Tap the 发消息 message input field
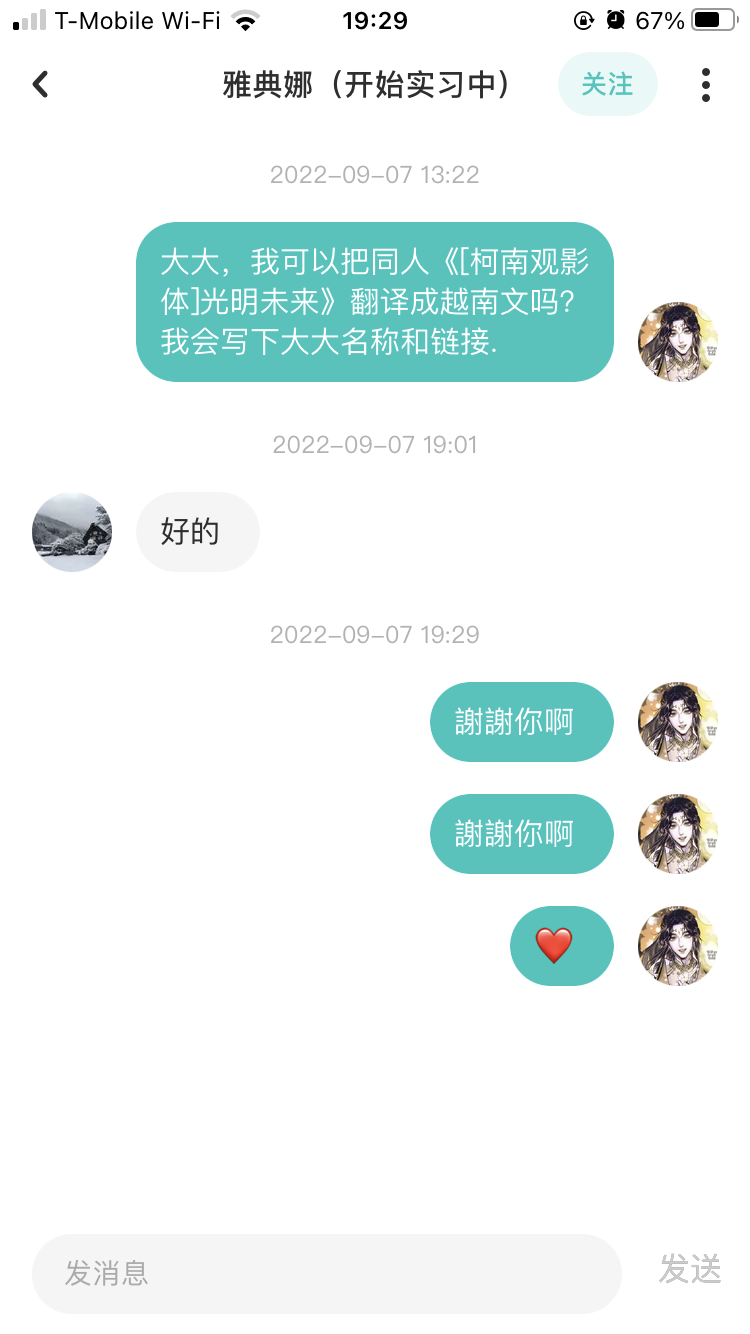750x1334 pixels. coord(326,1273)
